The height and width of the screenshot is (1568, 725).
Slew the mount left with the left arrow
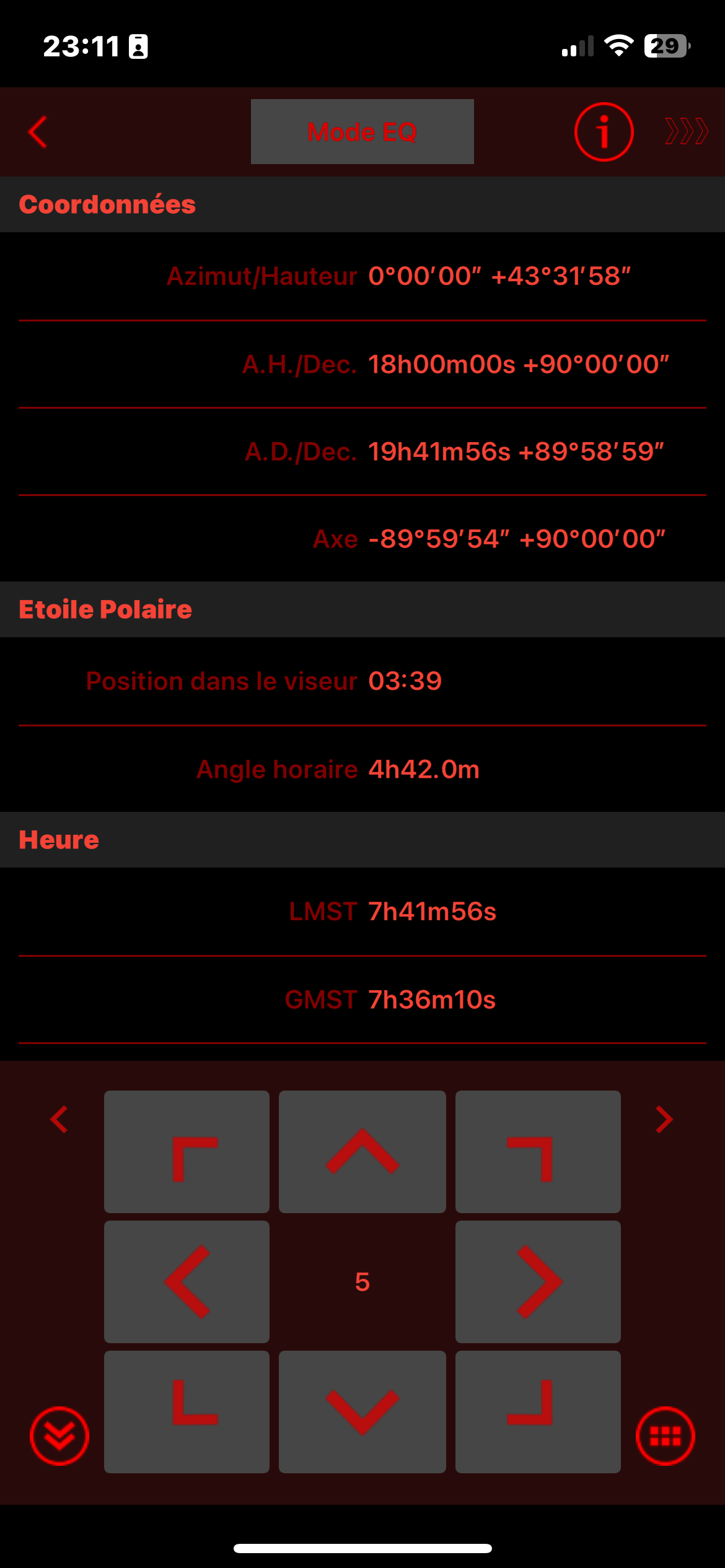[x=187, y=1281]
